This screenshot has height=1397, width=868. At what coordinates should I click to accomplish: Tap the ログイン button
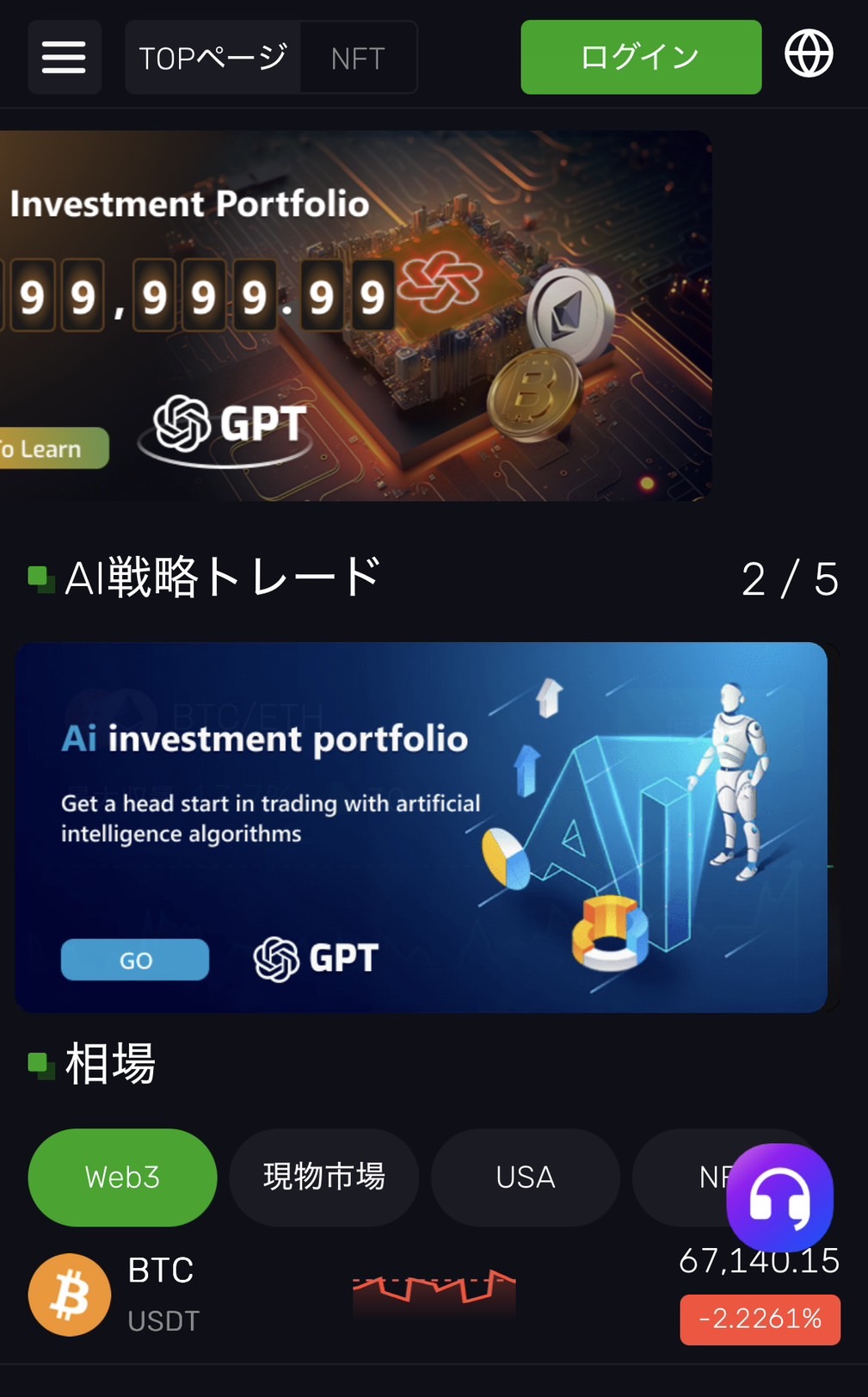pyautogui.click(x=641, y=57)
